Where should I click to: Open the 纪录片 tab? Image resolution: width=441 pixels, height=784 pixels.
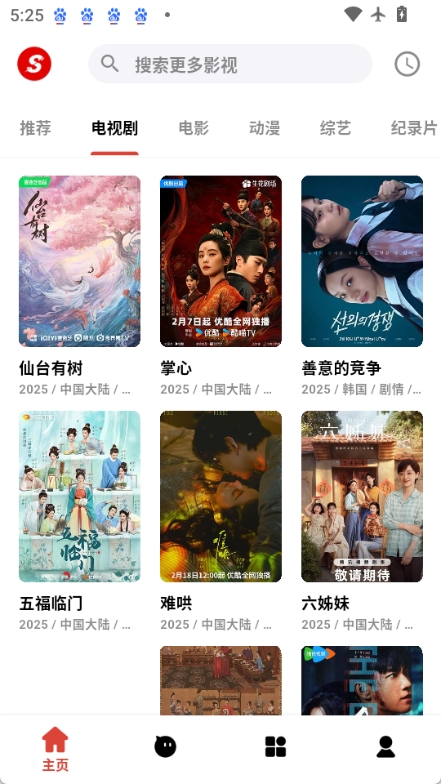click(x=414, y=128)
